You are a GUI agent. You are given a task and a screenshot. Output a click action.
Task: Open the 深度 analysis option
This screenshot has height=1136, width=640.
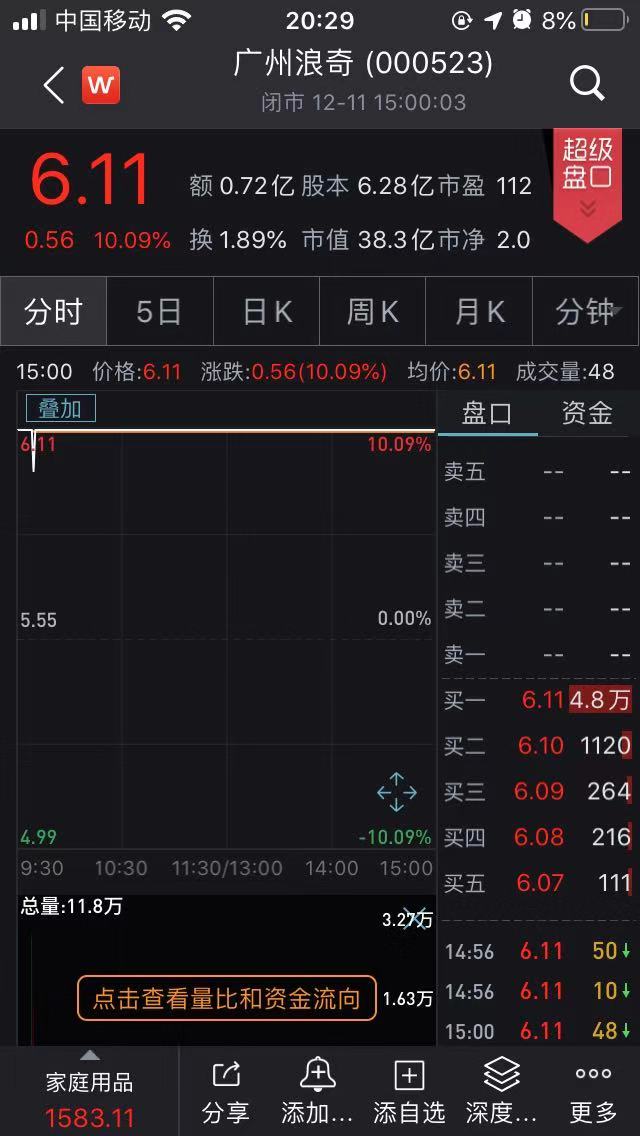tap(501, 1090)
